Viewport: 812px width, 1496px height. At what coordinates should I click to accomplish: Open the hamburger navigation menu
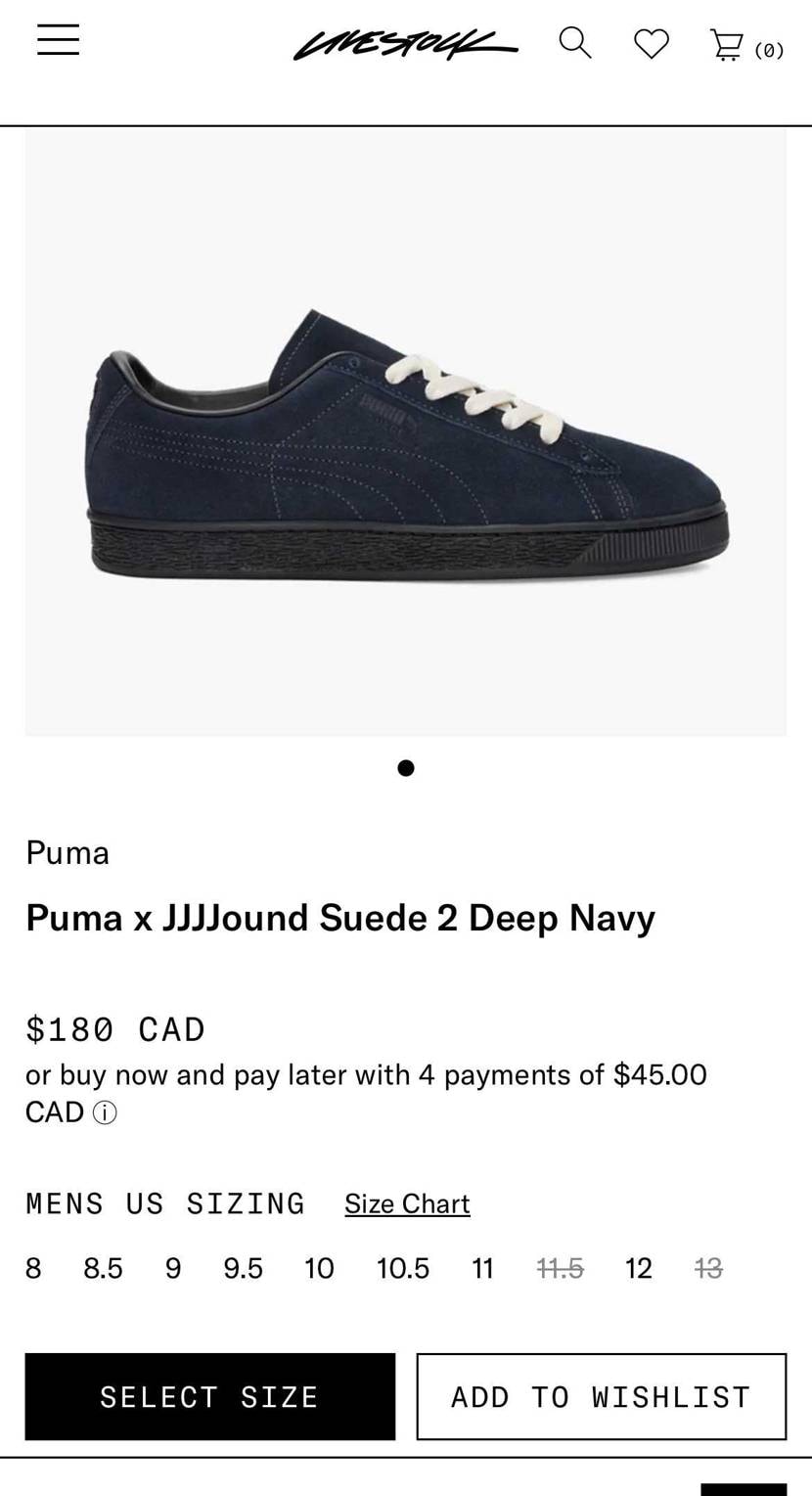[x=59, y=40]
